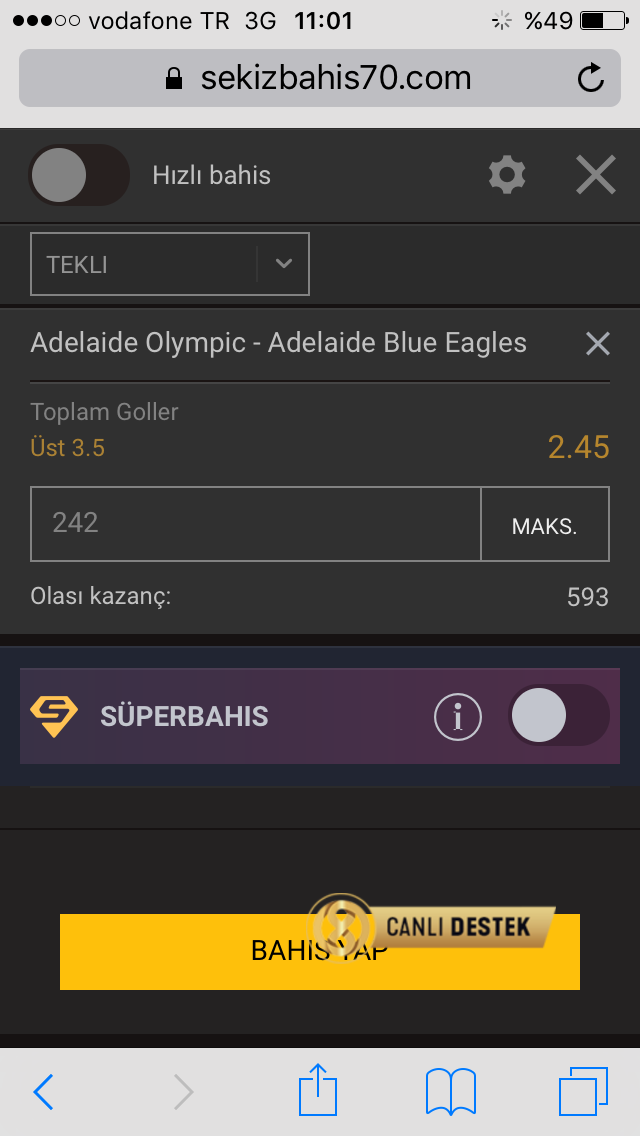
Task: Show open Safari tabs
Action: (x=583, y=1091)
